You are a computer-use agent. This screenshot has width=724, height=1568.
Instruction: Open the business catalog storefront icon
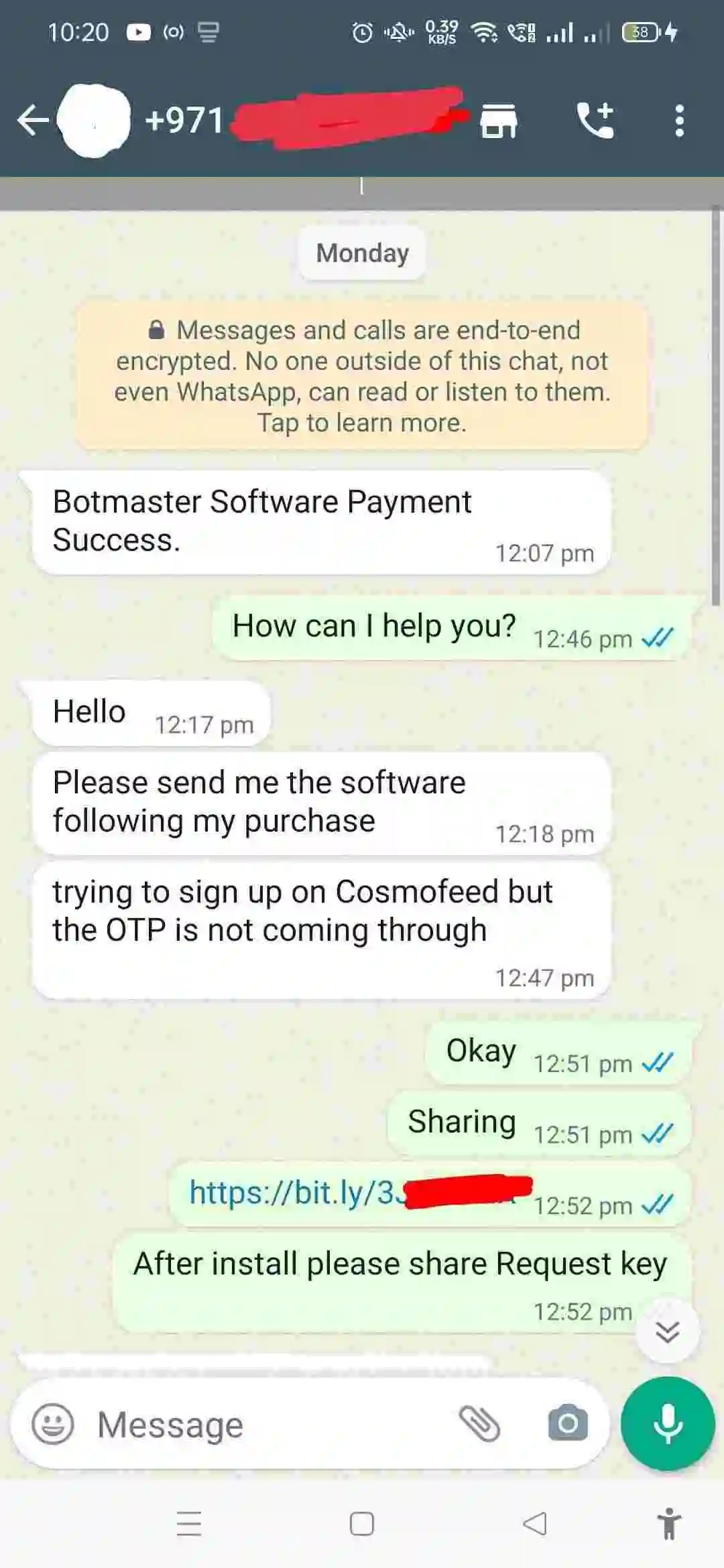[x=499, y=121]
